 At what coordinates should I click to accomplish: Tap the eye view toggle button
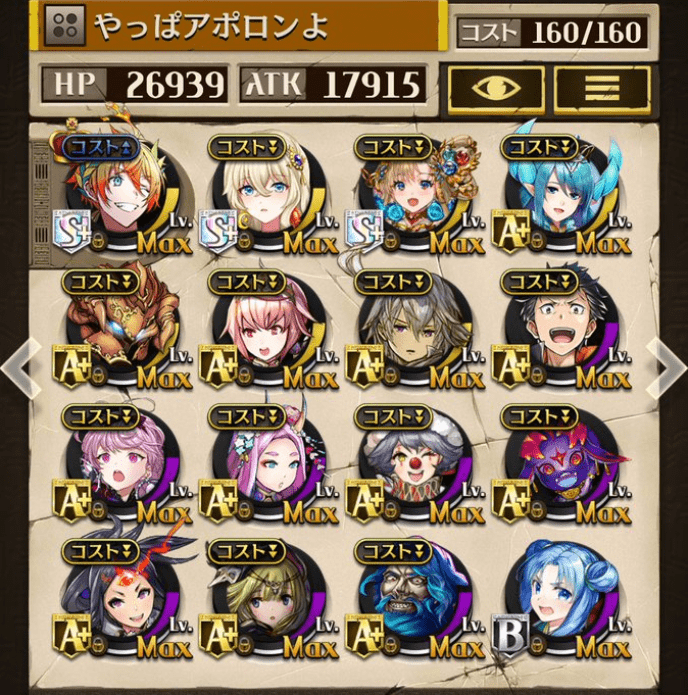[x=496, y=88]
